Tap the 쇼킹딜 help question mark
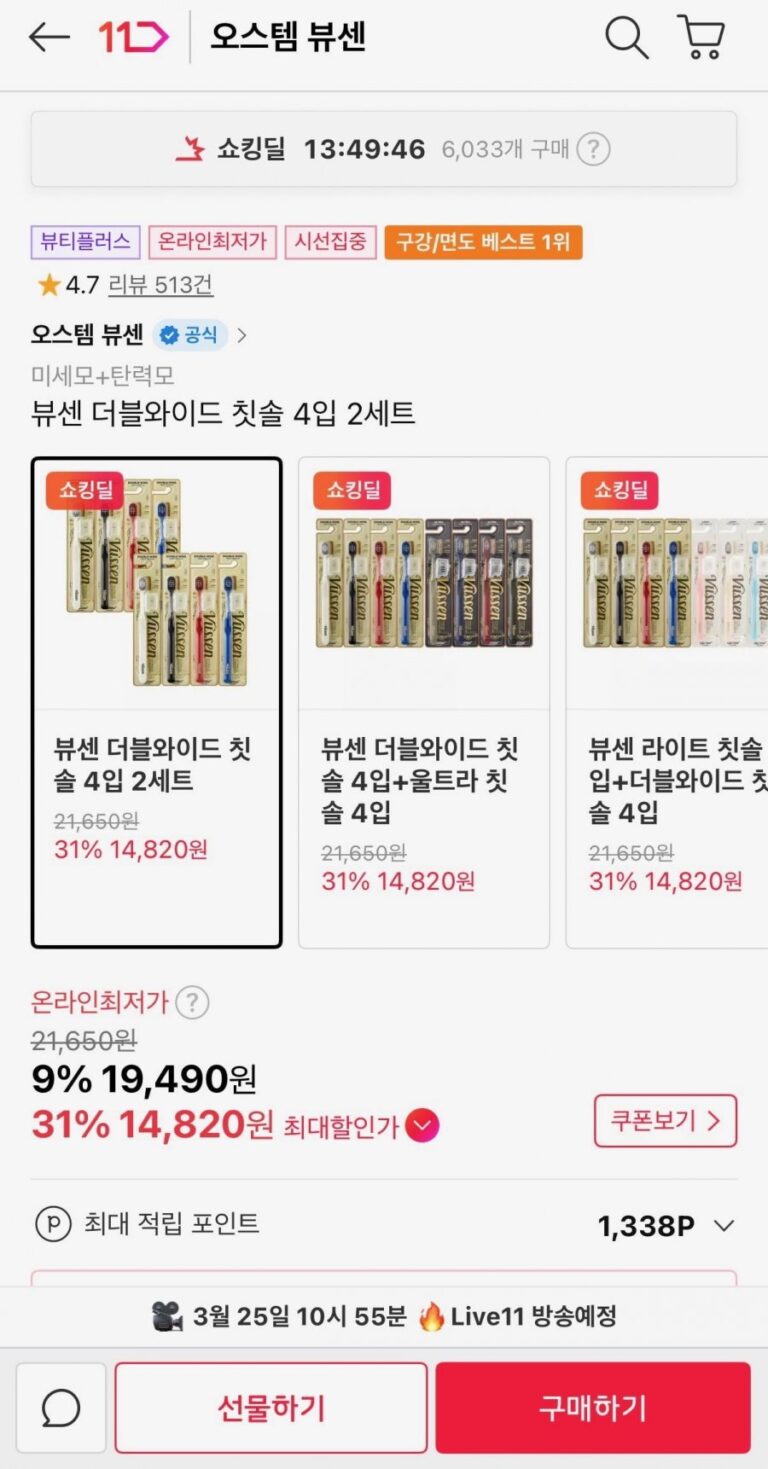The height and width of the screenshot is (1469, 768). click(593, 150)
